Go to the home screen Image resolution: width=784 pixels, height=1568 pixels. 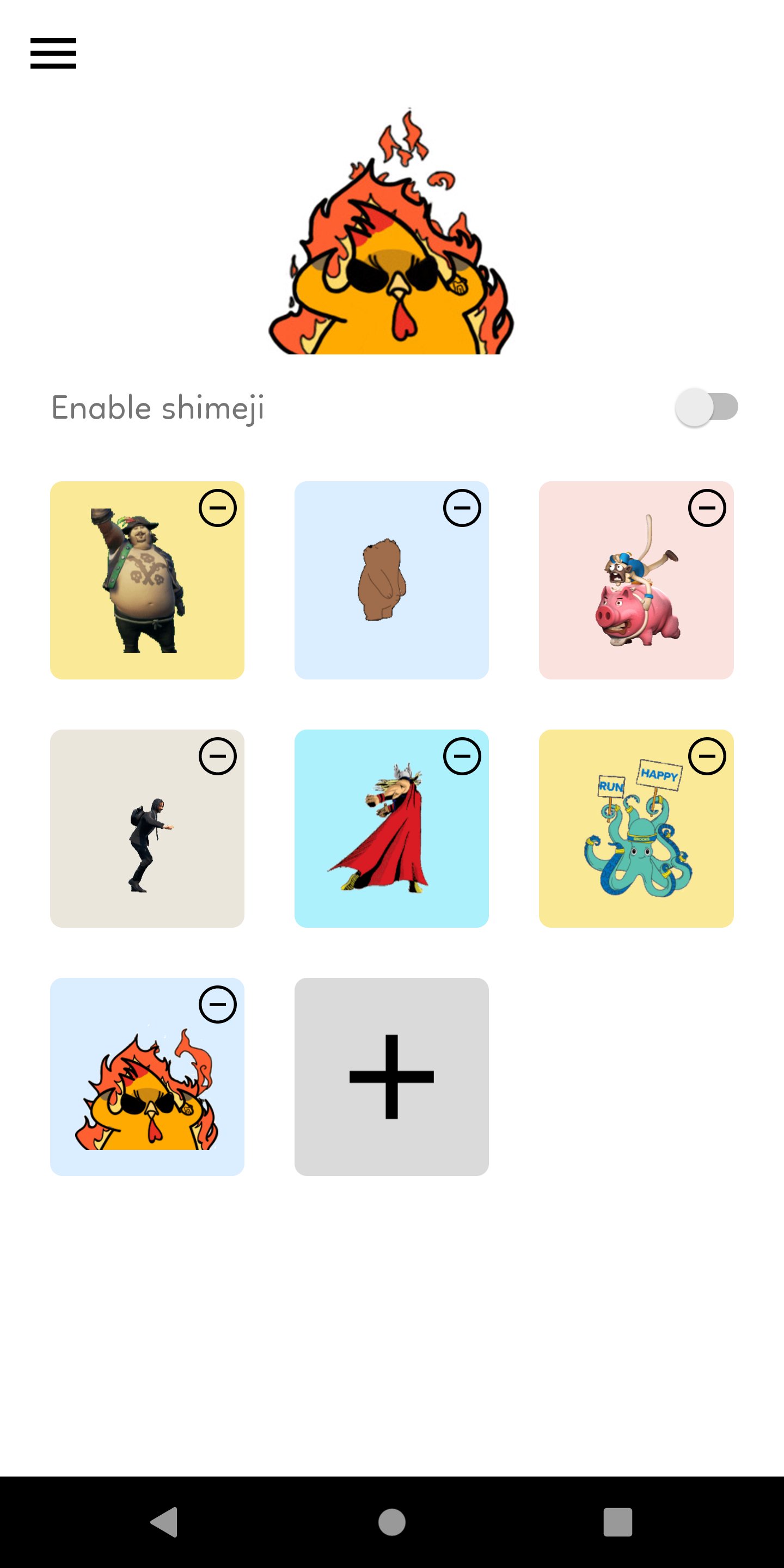point(391,1522)
